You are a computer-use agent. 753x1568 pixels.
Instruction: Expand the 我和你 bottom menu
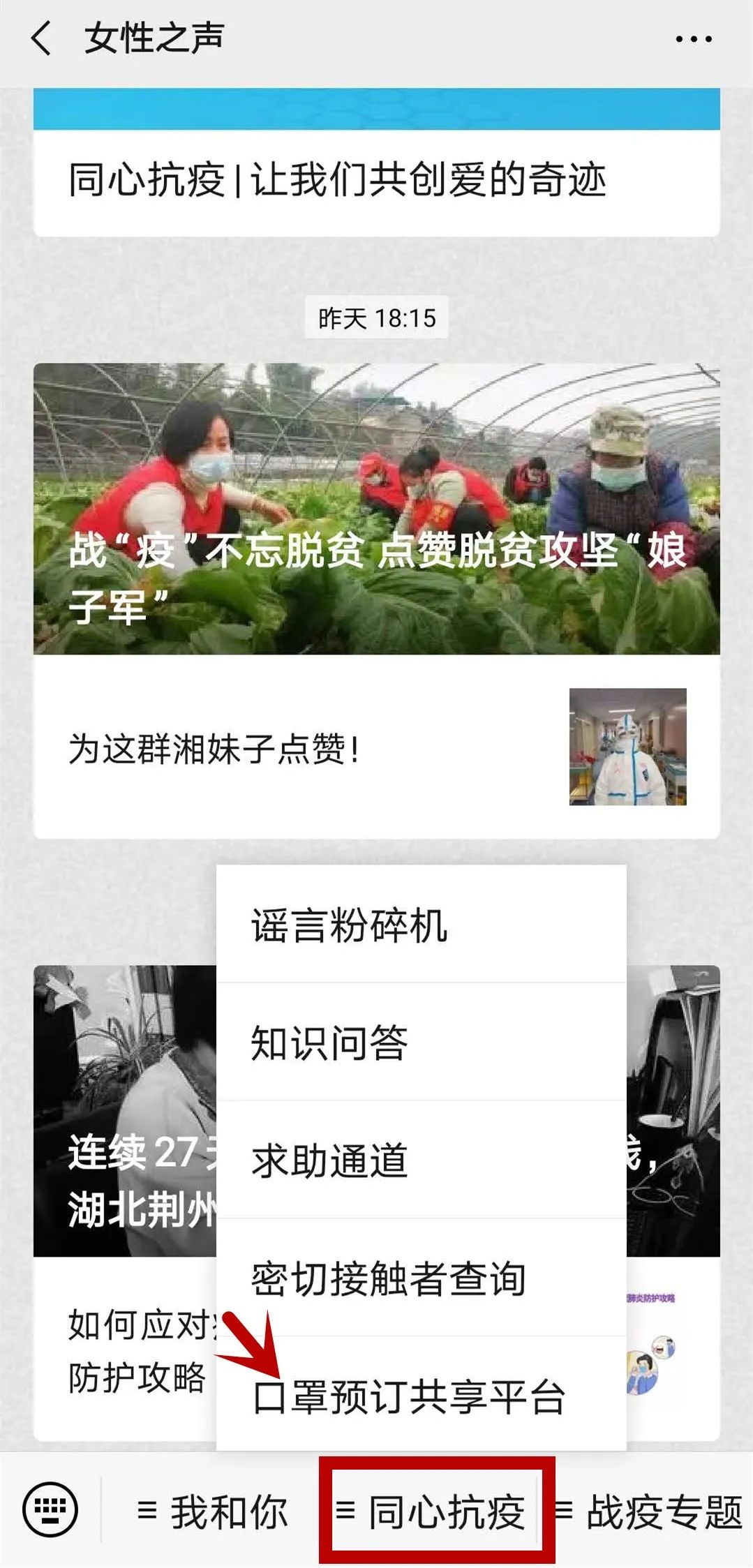click(x=212, y=1511)
